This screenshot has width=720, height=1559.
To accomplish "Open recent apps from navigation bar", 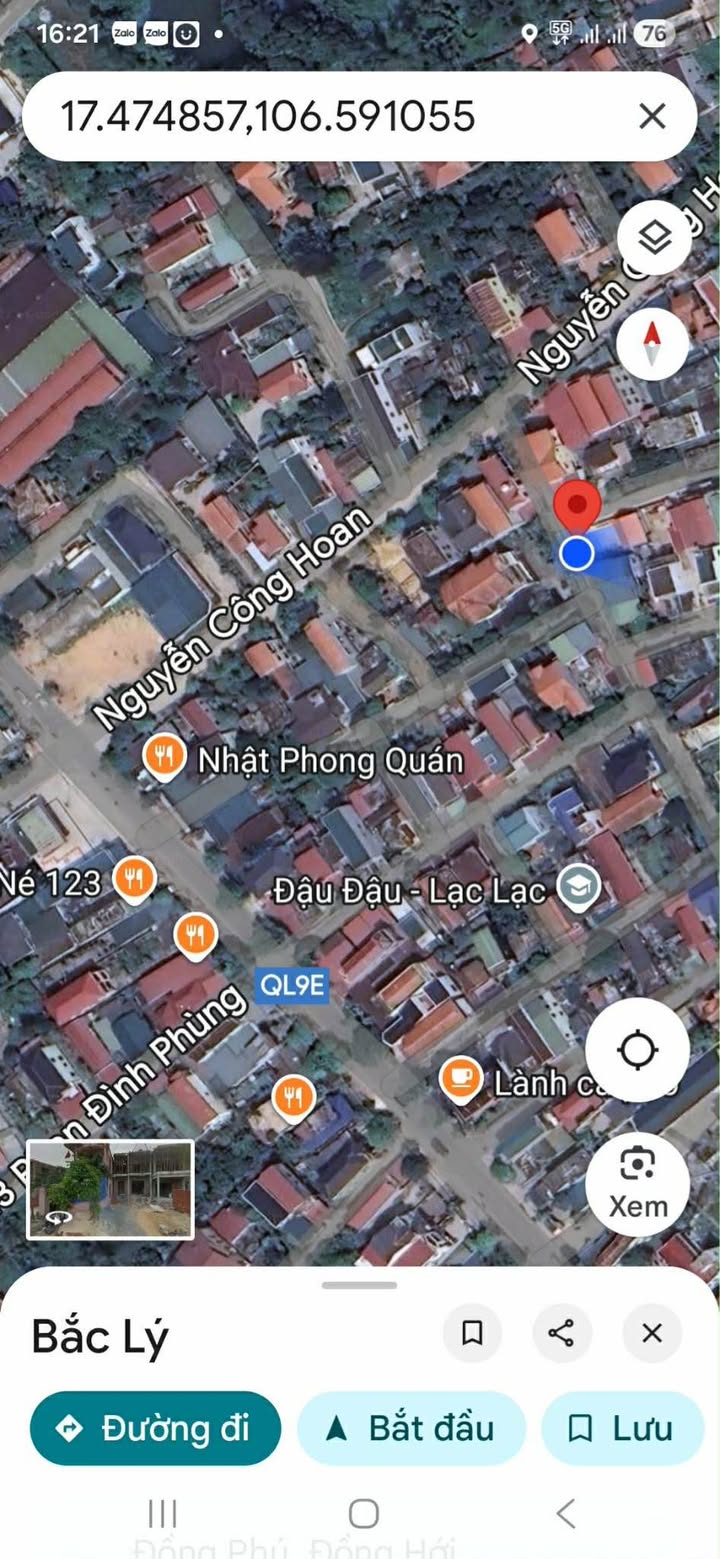I will coord(162,1513).
